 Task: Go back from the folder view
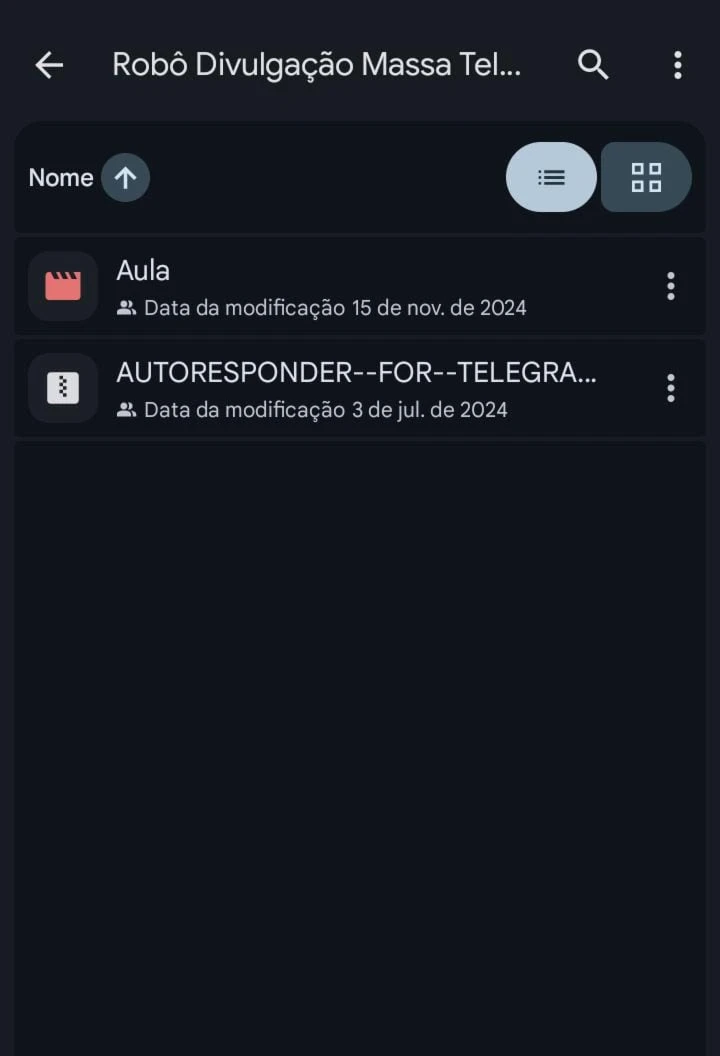(49, 65)
